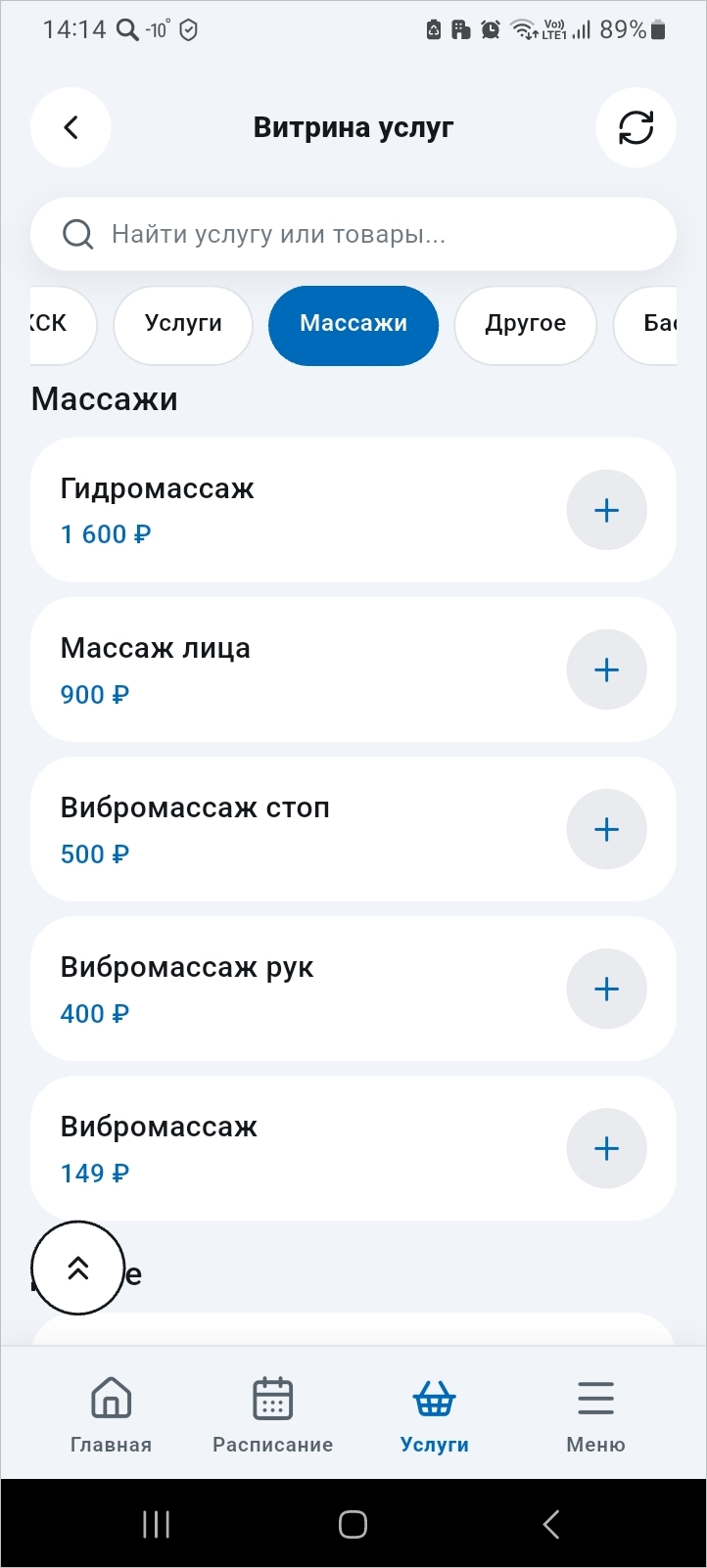Add Массаж лица with the plus button
707x1568 pixels.
(606, 670)
